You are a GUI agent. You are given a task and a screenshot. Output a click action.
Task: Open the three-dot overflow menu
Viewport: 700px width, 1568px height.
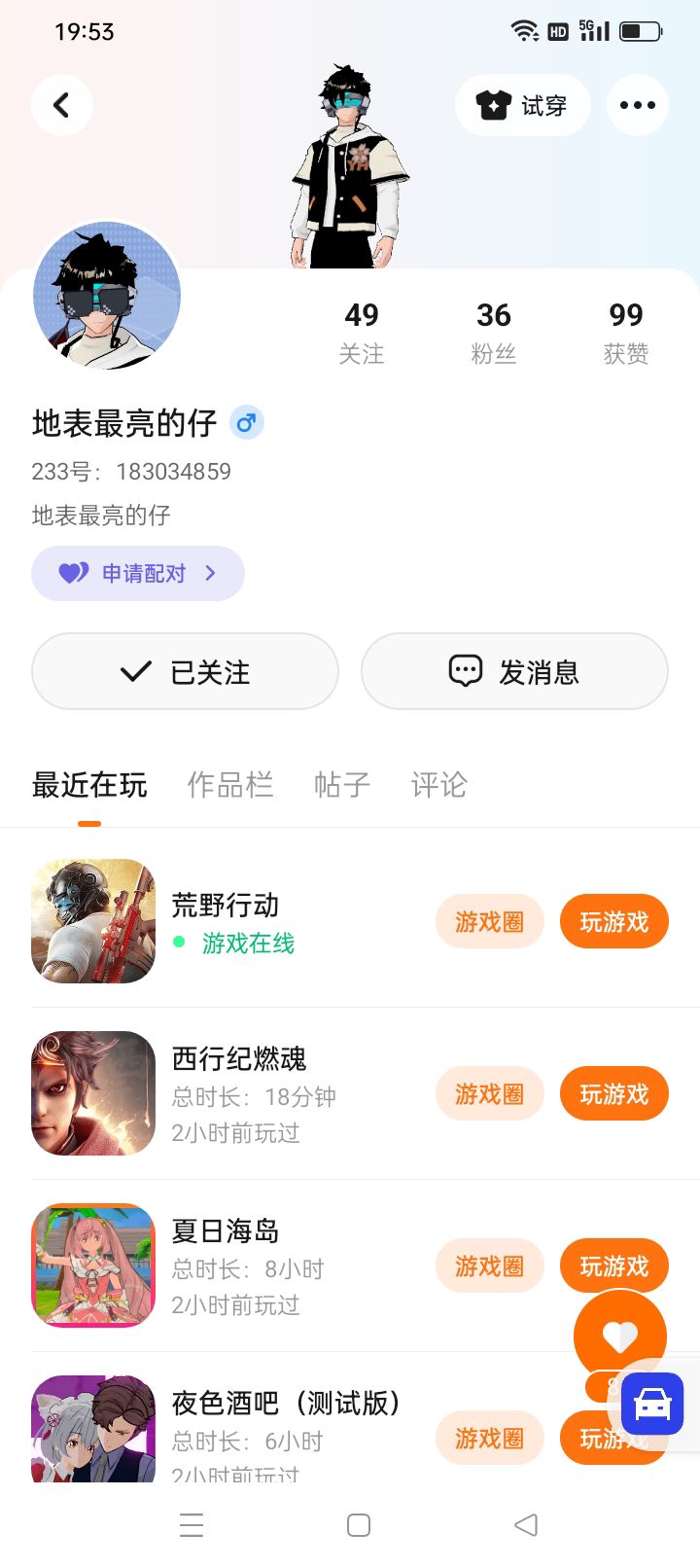pyautogui.click(x=637, y=105)
